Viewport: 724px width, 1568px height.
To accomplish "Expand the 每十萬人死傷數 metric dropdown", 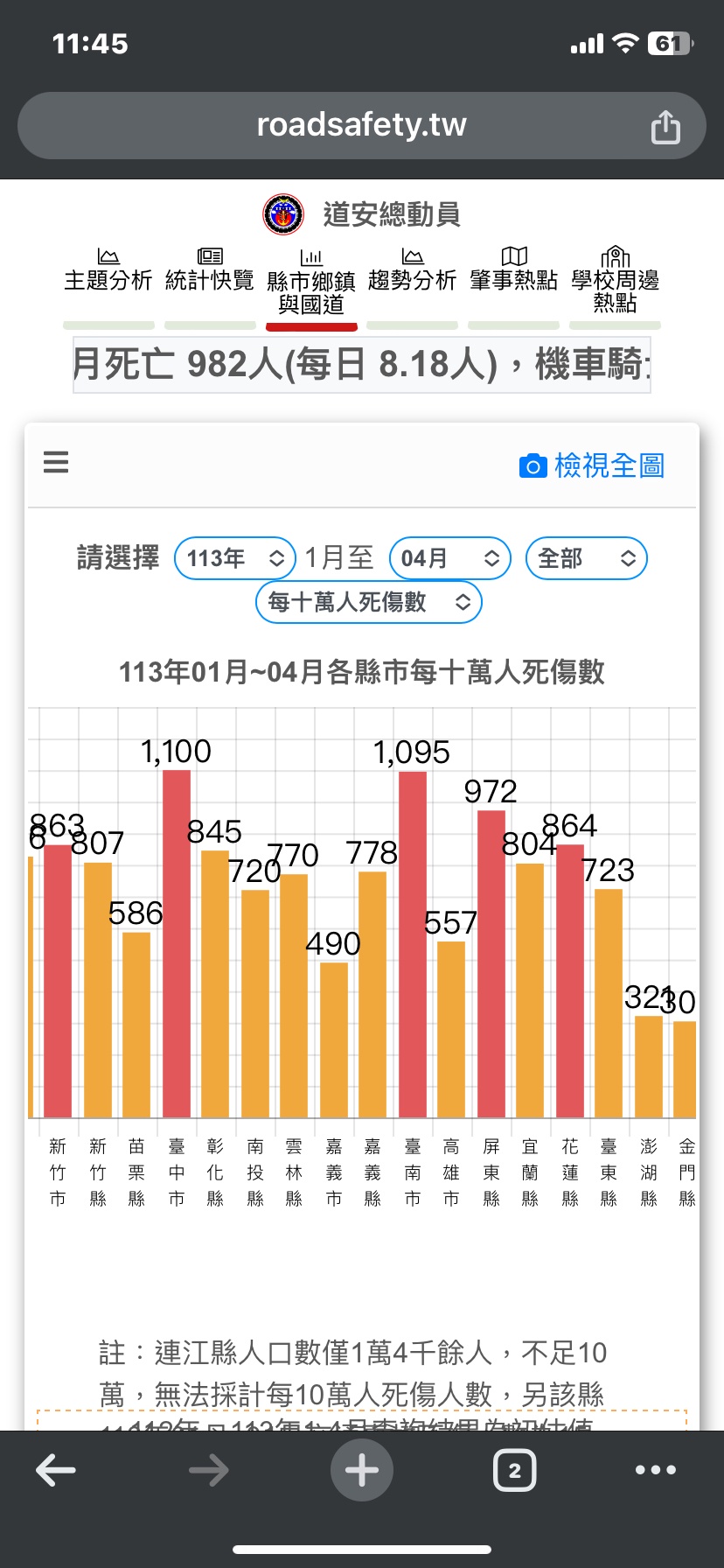I will [369, 602].
